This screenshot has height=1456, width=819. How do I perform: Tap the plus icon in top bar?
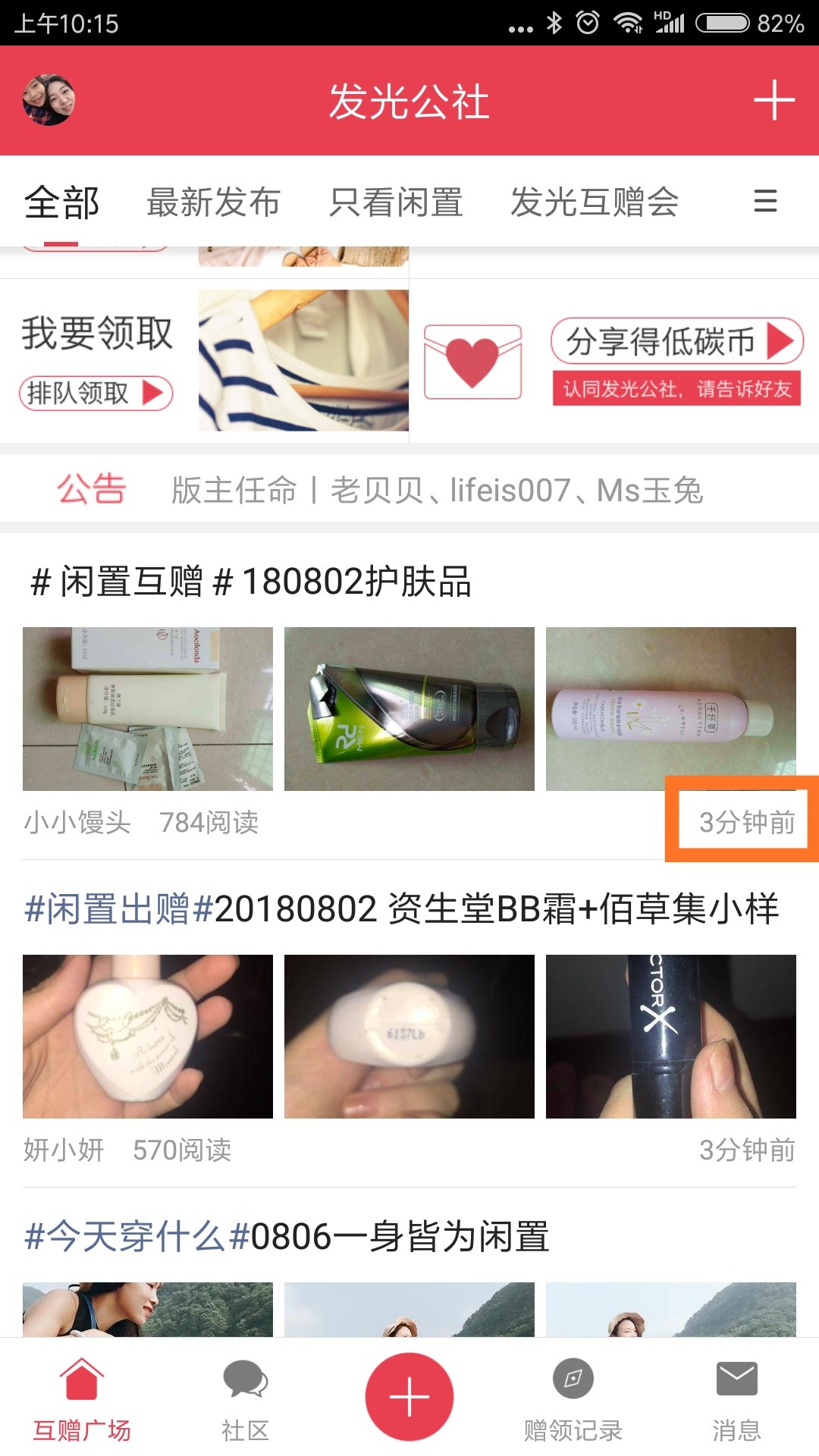773,100
